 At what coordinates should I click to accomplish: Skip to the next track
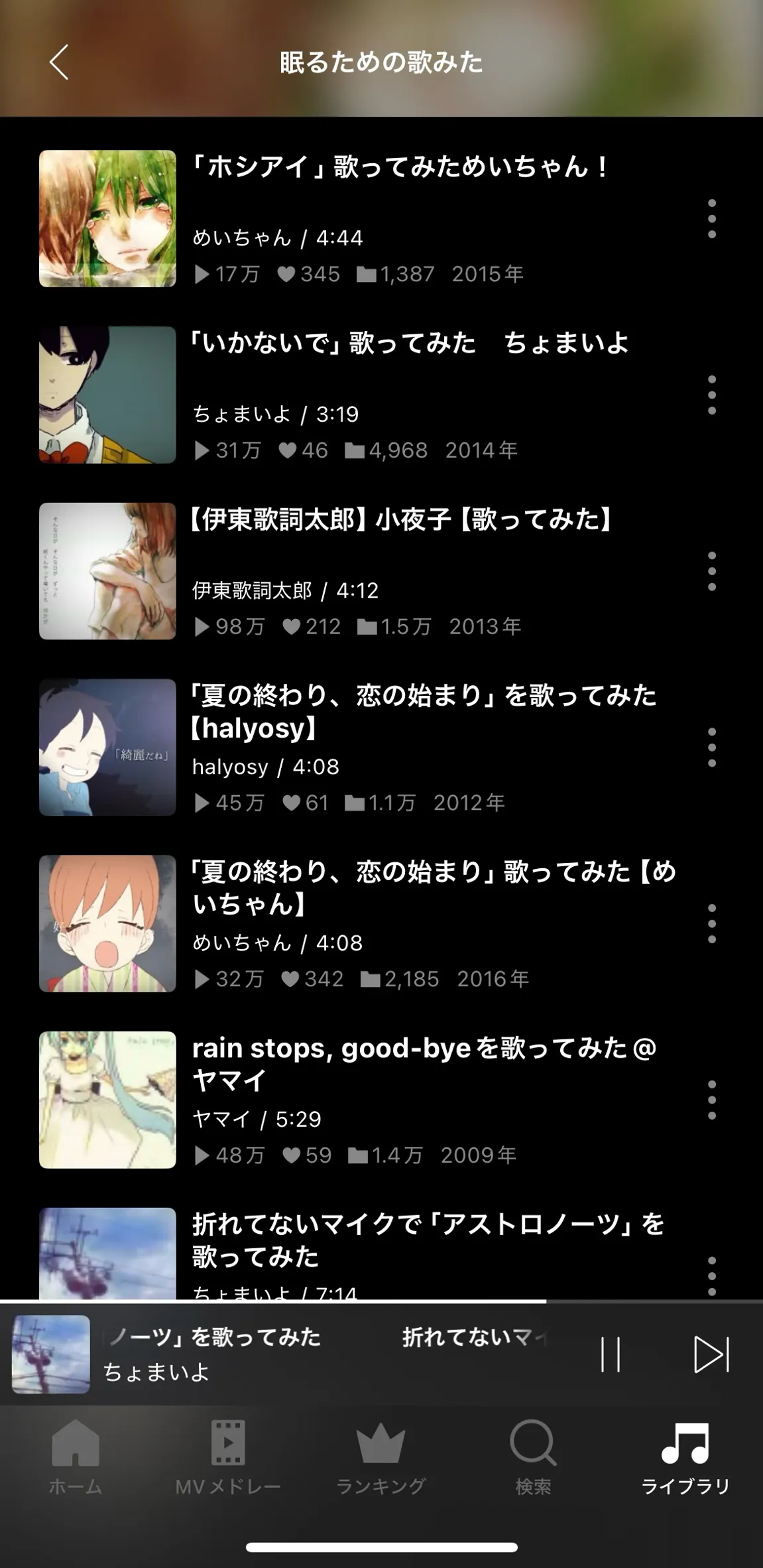[x=711, y=1354]
